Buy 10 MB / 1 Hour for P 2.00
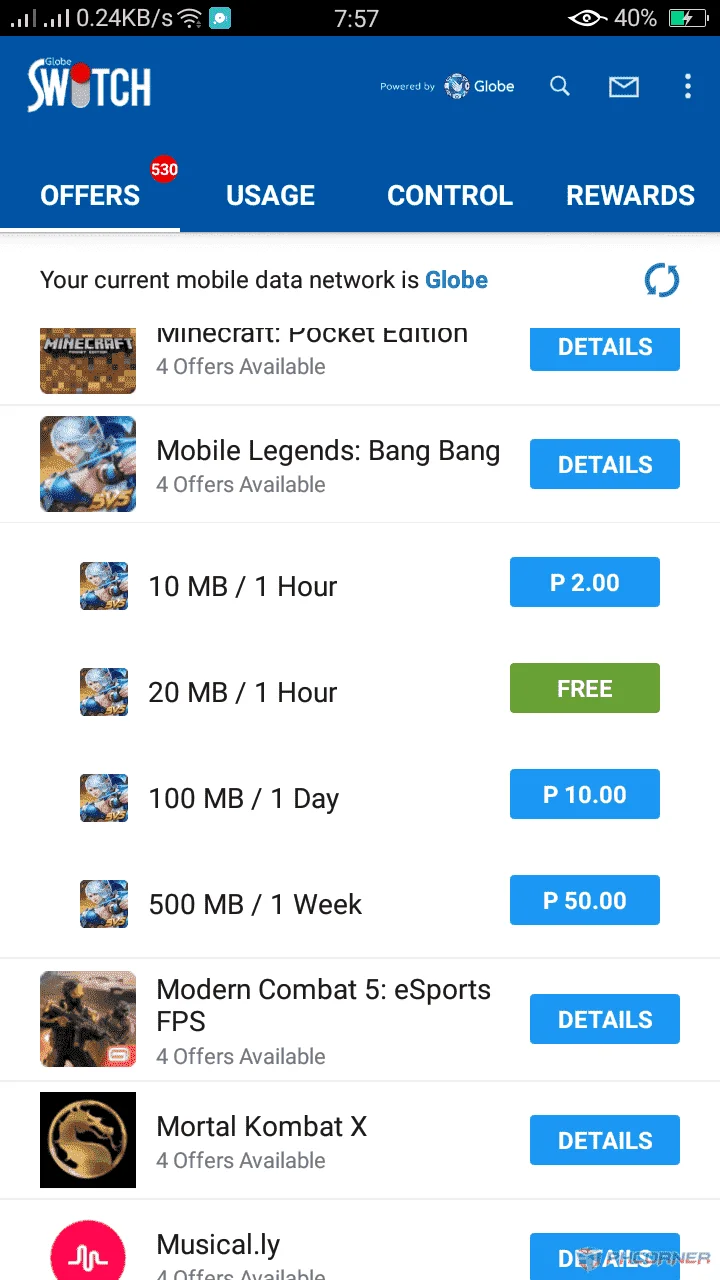The width and height of the screenshot is (720, 1280). (585, 582)
